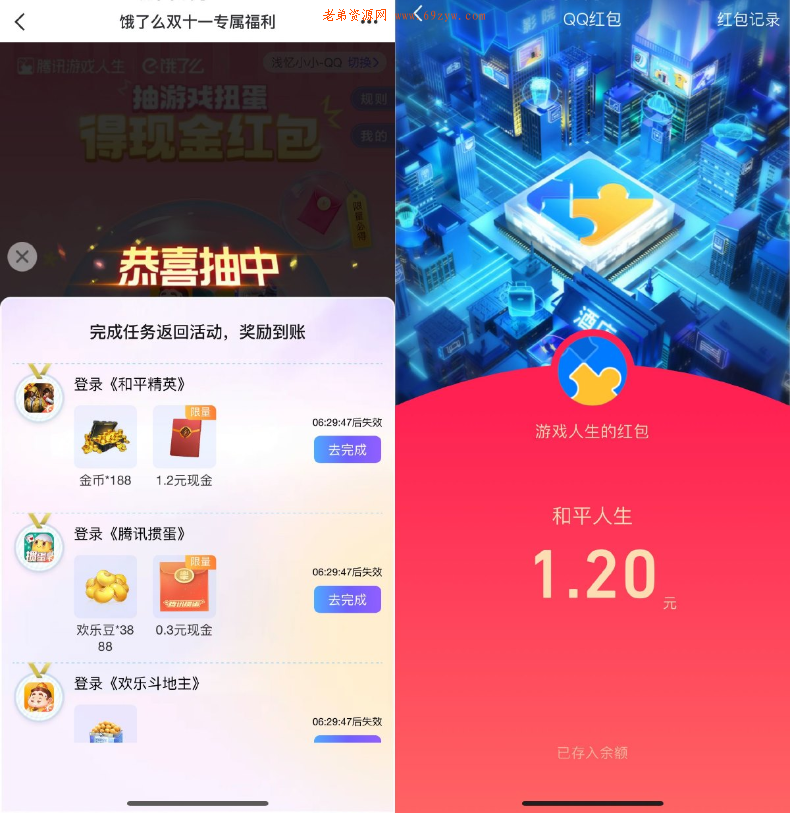The width and height of the screenshot is (790, 814).
Task: Open the overflow menu on the 饿了么 page
Action: pyautogui.click(x=370, y=21)
